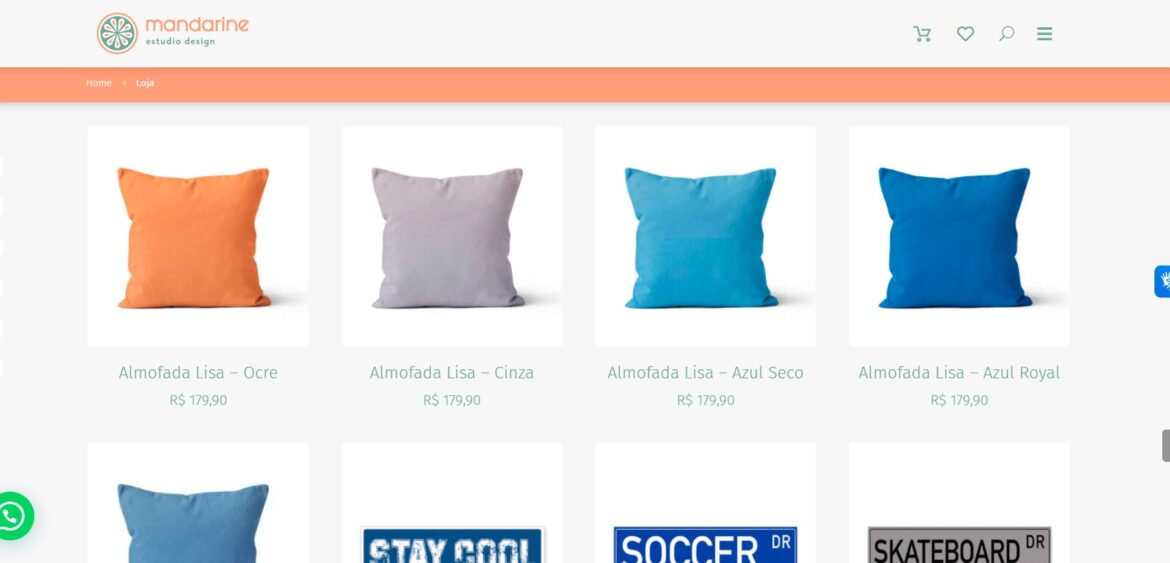Screen dimensions: 1170x563
Task: Tap the Almofada Lisa – Cinza title link
Action: click(x=452, y=373)
